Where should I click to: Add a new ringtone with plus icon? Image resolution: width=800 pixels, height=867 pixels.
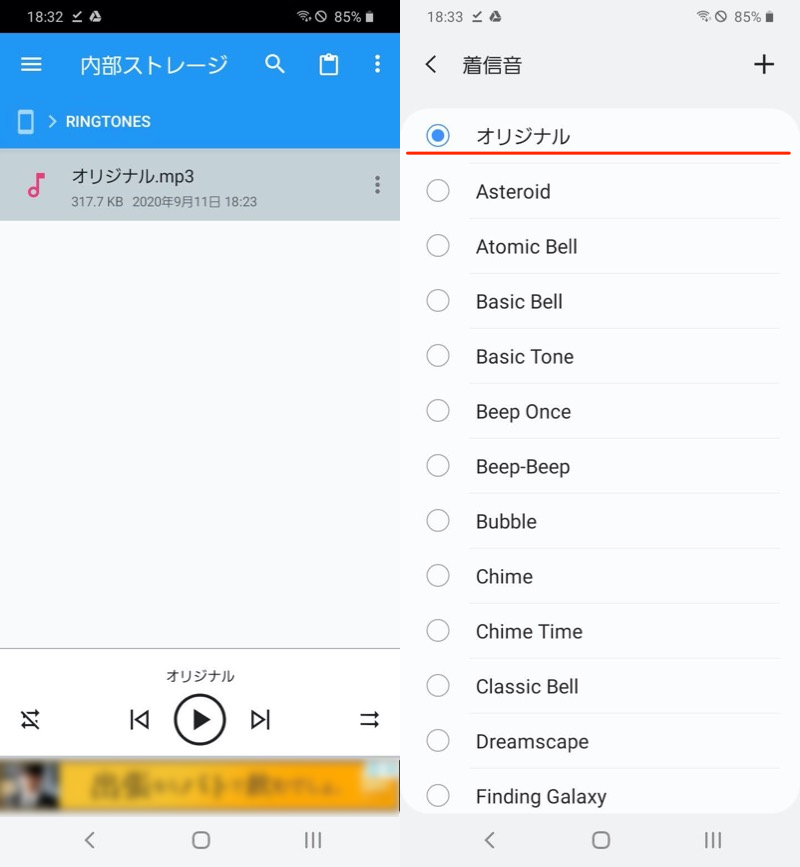pos(764,65)
